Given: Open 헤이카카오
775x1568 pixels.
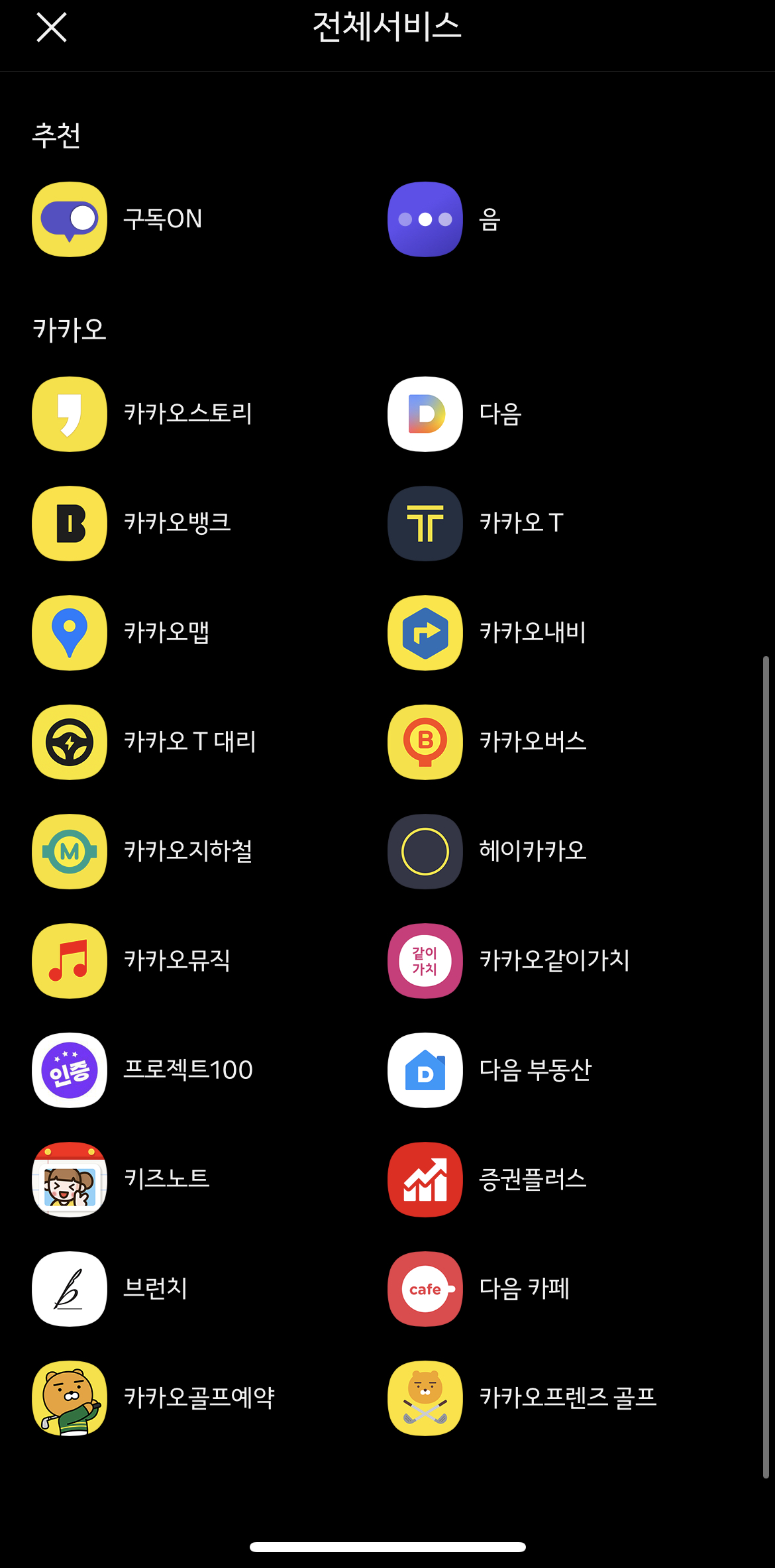Looking at the screenshot, I should point(425,852).
